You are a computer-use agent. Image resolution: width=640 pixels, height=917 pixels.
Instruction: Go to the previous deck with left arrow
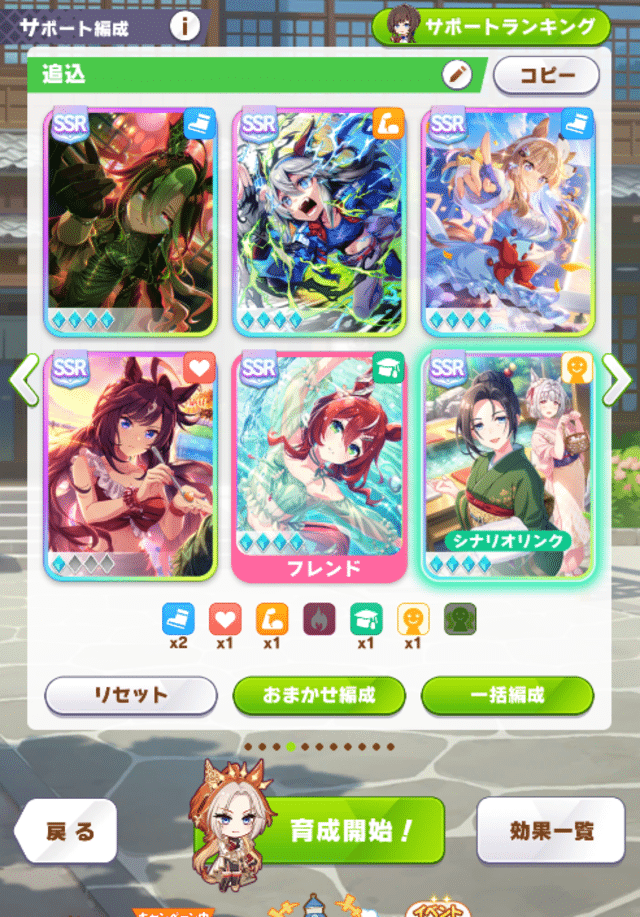tap(24, 378)
